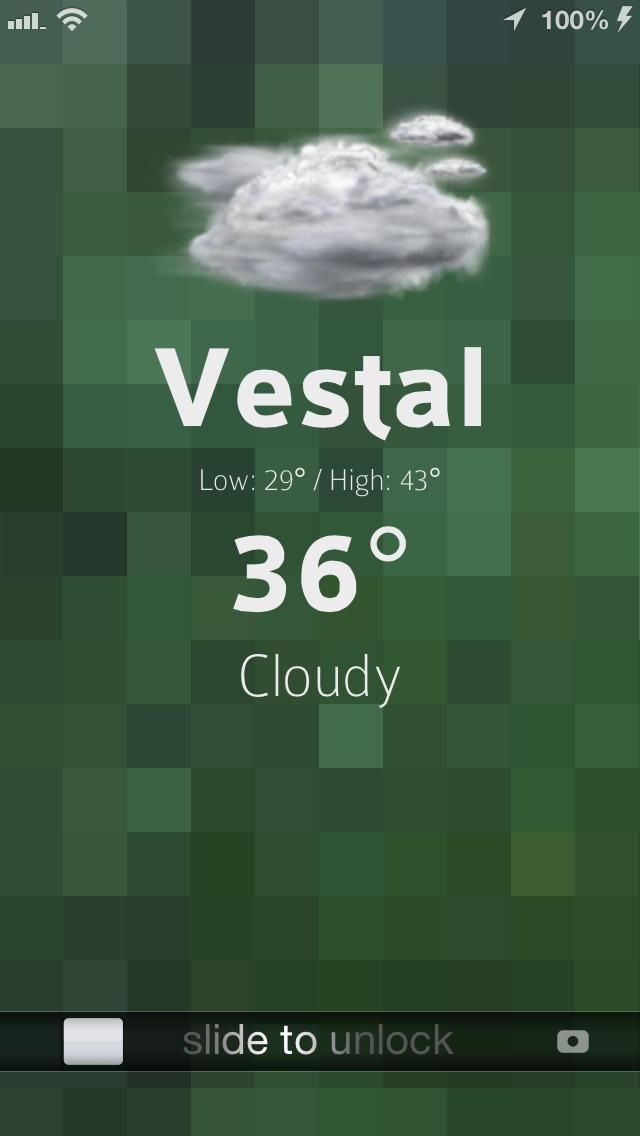Open the camera shortcut on lock screen
The image size is (640, 1136).
pyautogui.click(x=573, y=1042)
